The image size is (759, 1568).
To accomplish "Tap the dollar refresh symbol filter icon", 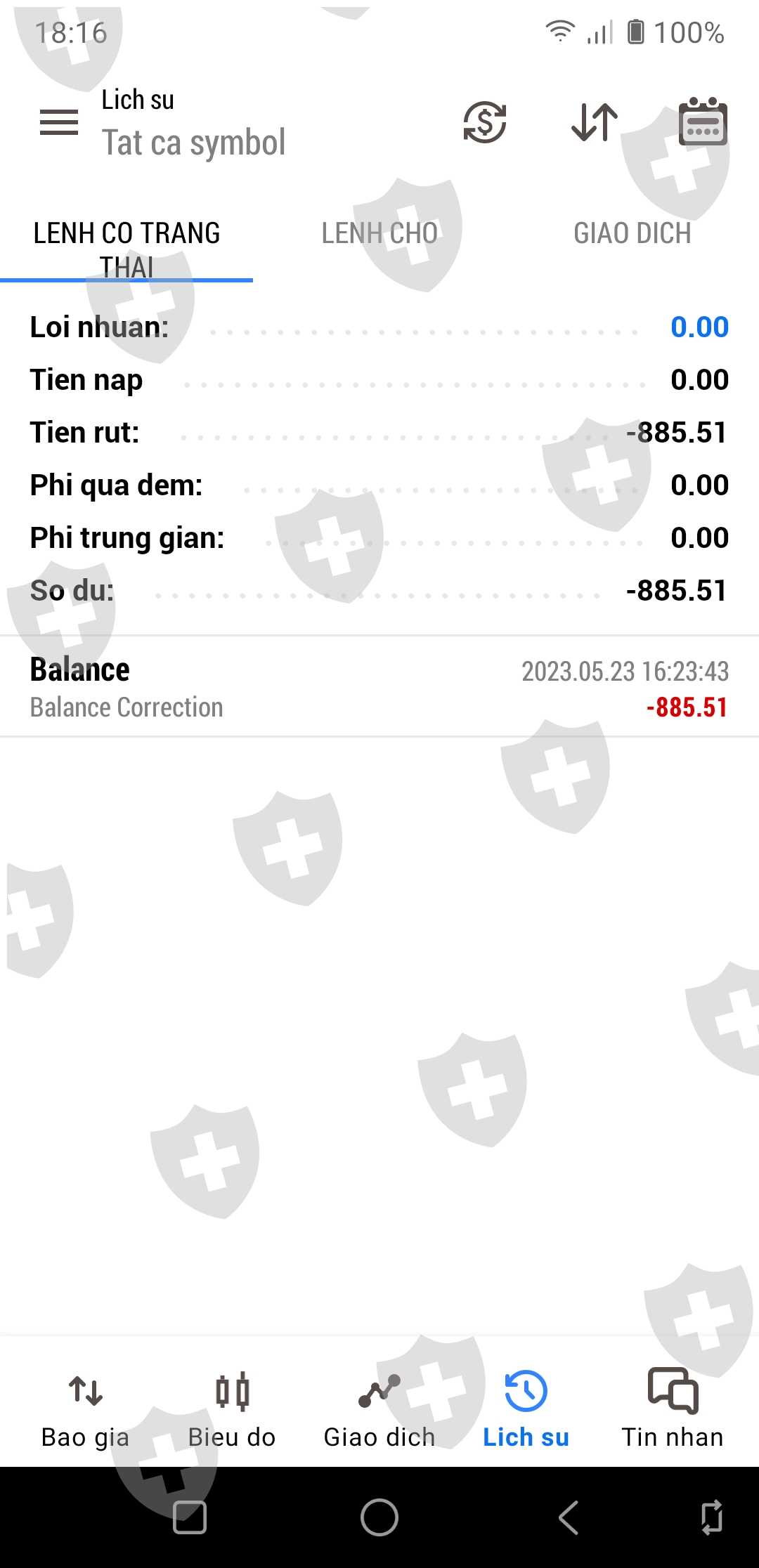I will [x=485, y=122].
